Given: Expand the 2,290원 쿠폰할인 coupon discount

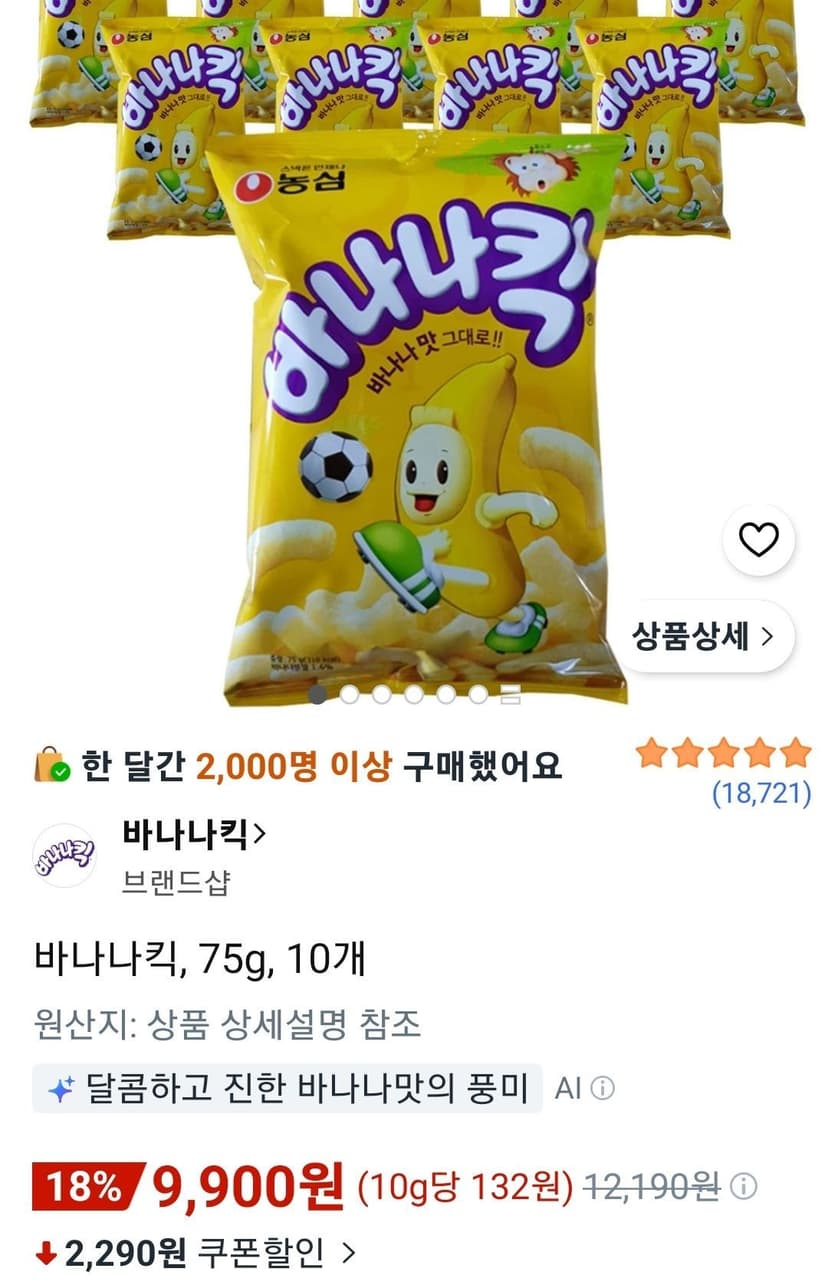Looking at the screenshot, I should pyautogui.click(x=195, y=1250).
